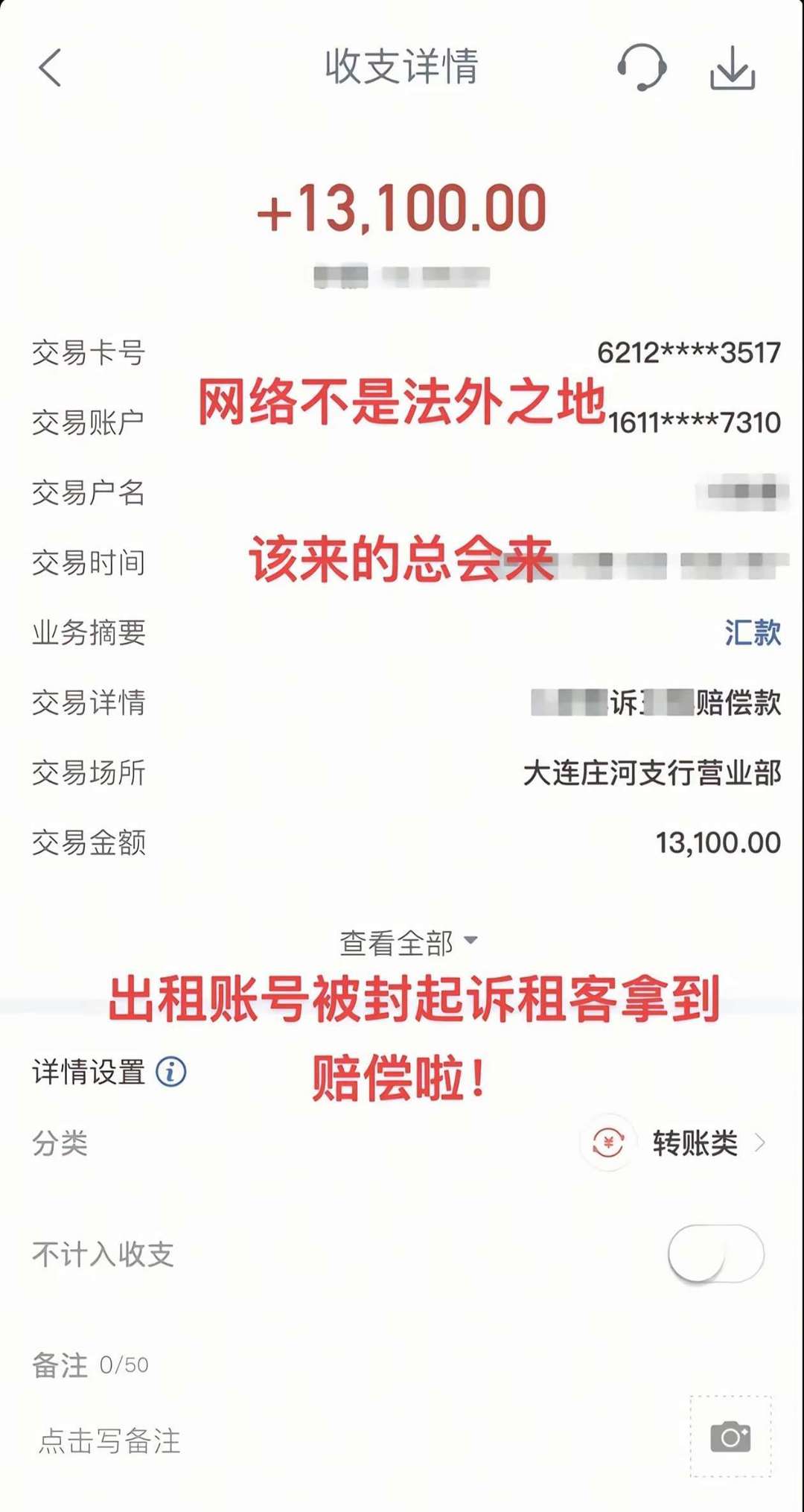Download the transaction receipt
This screenshot has height=1512, width=804.
coord(733,68)
